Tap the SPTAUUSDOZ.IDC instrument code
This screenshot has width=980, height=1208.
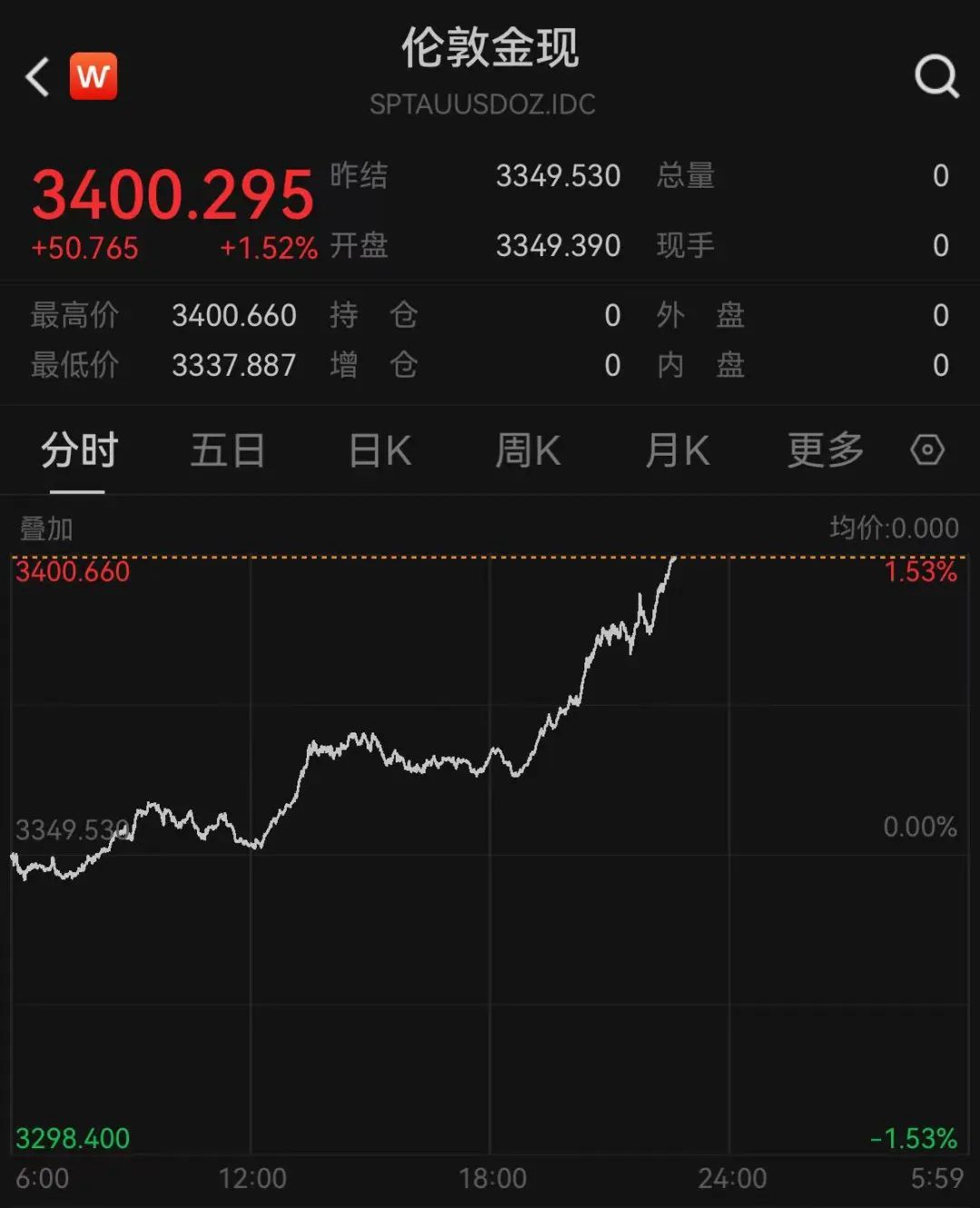coord(484,103)
